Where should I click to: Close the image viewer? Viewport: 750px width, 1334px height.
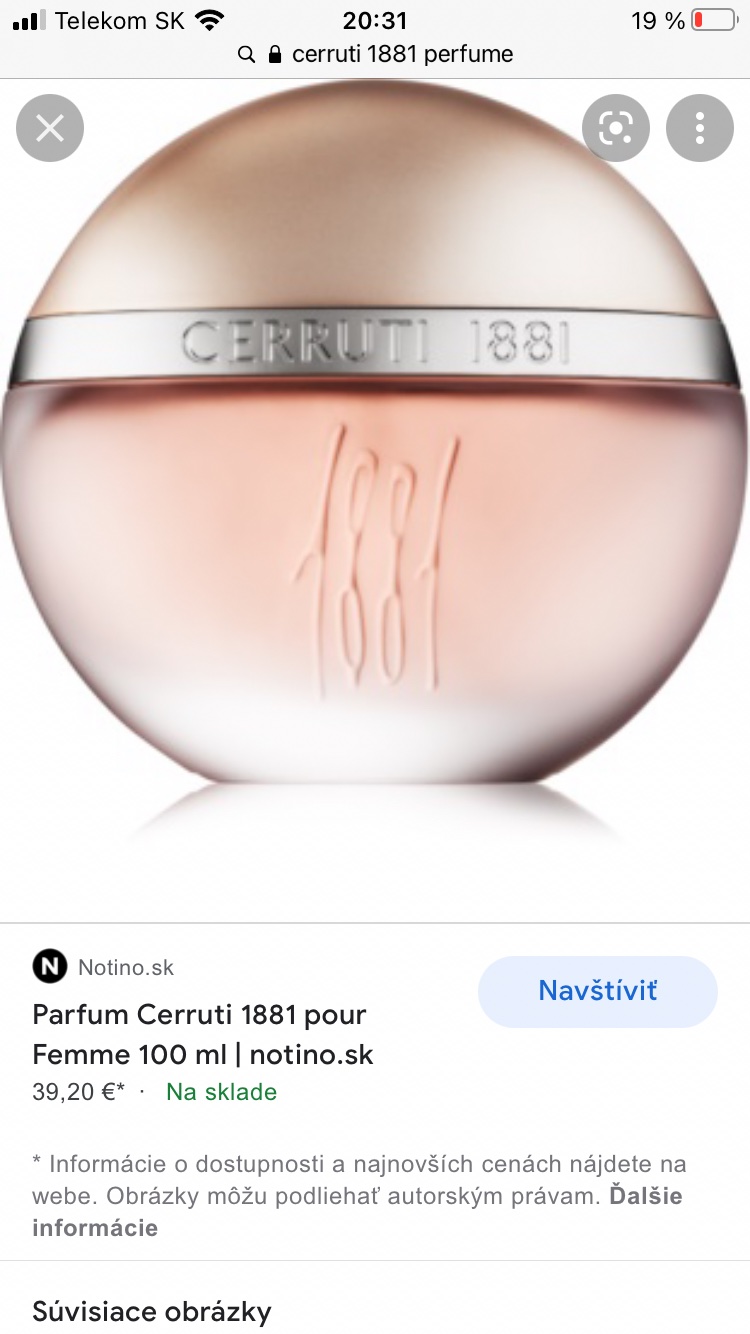click(50, 128)
